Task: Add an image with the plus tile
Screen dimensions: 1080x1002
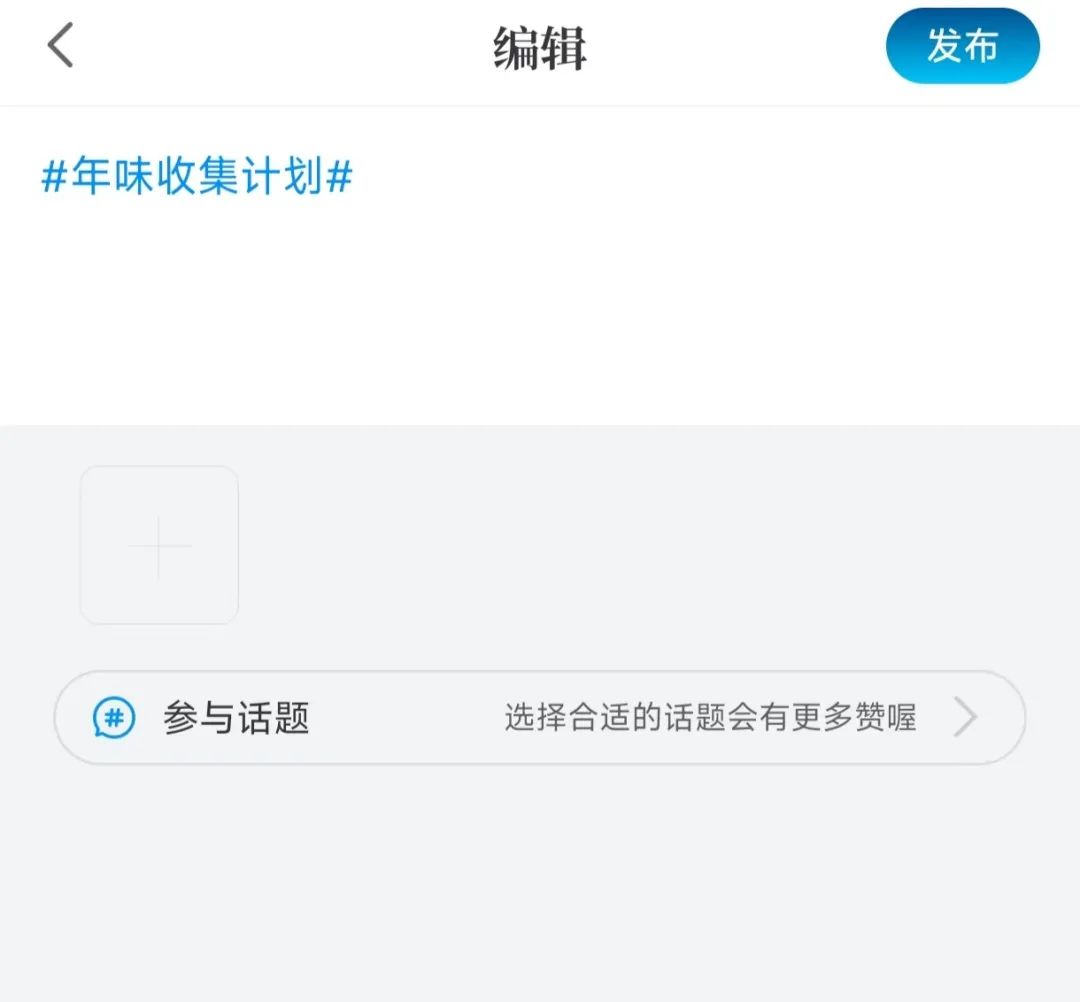Action: tap(159, 545)
